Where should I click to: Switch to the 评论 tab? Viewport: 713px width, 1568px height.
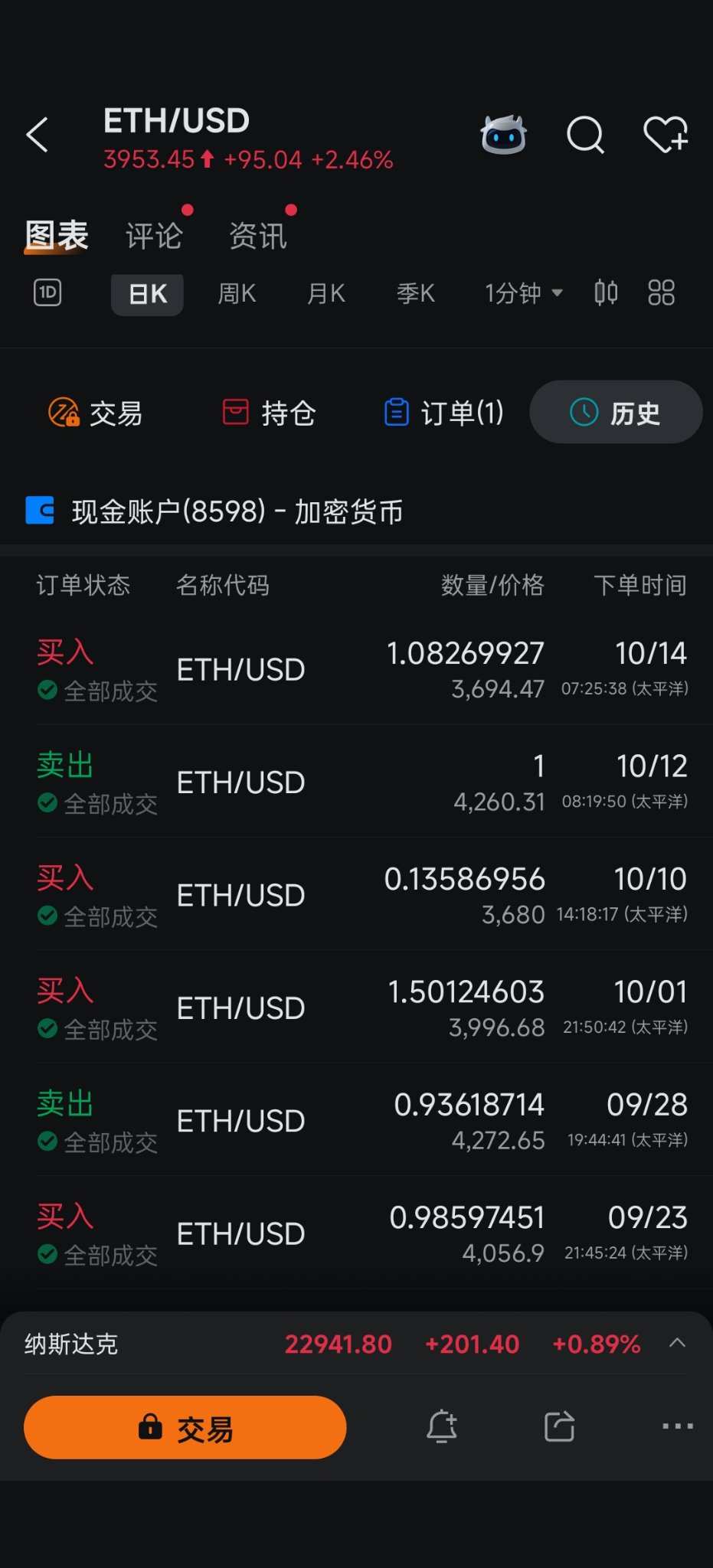(x=153, y=235)
